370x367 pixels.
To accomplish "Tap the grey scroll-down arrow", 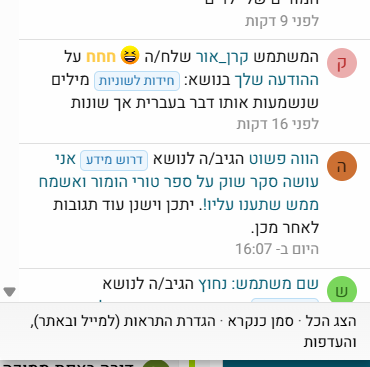I will [x=10, y=292].
